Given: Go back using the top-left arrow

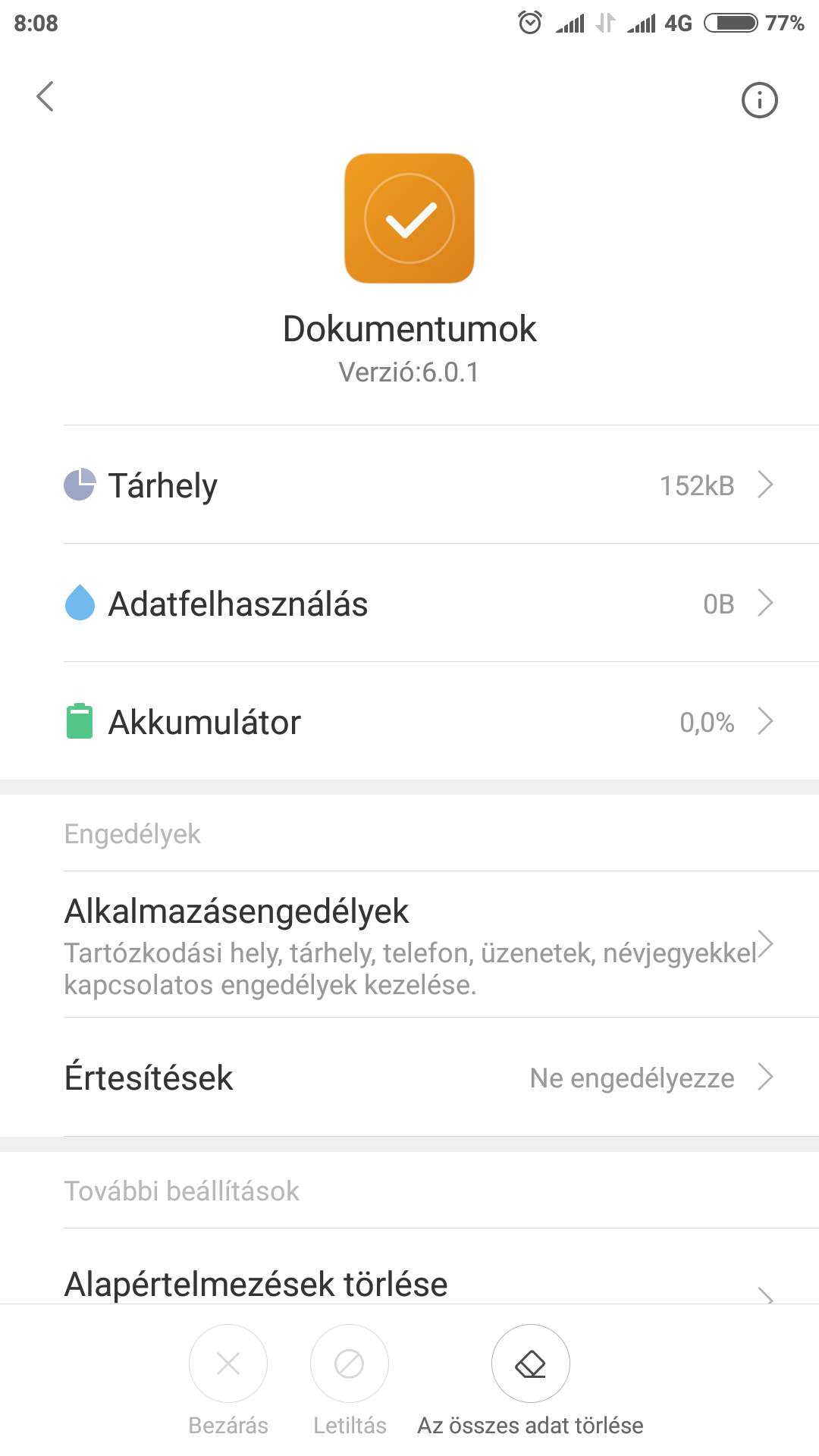Looking at the screenshot, I should (x=45, y=96).
